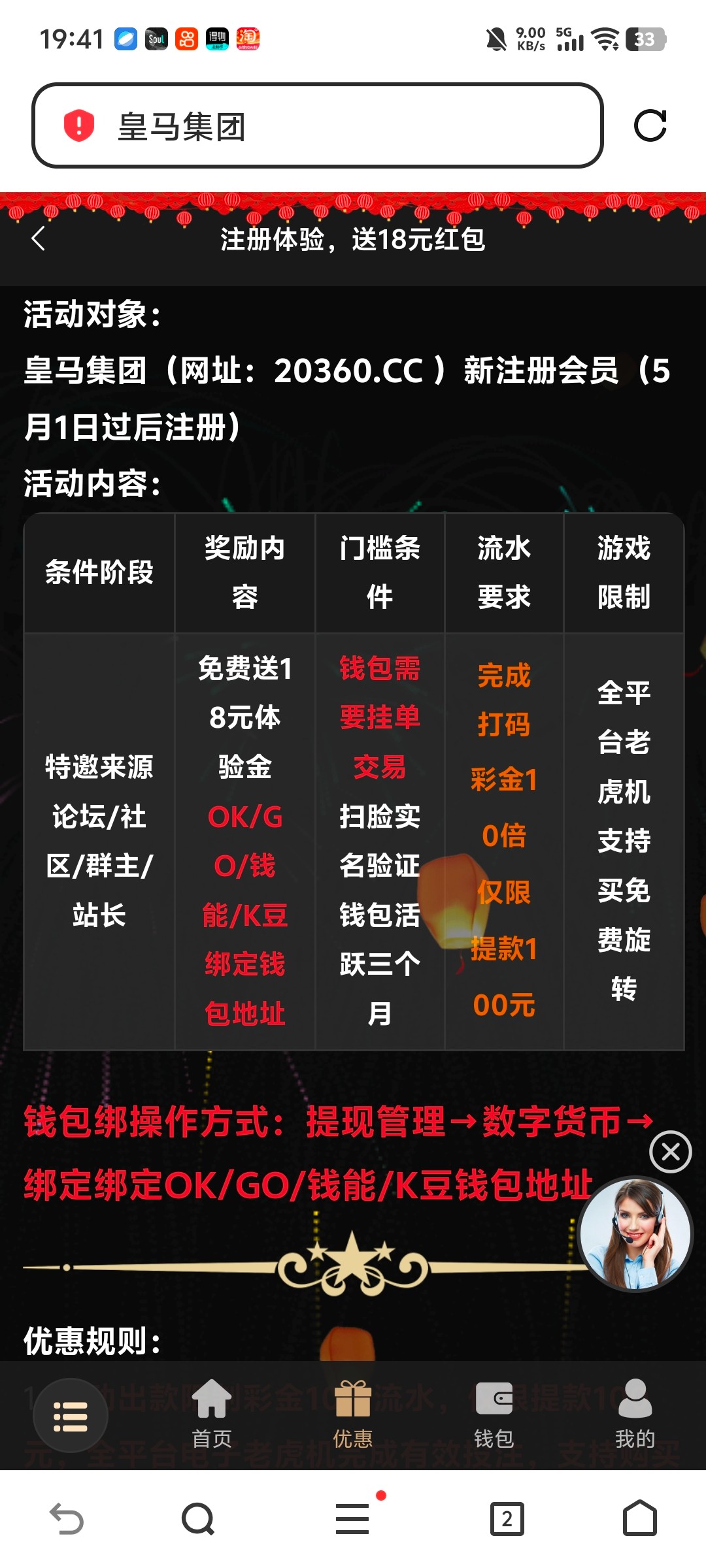Reload the page with the refresh icon

(x=650, y=125)
